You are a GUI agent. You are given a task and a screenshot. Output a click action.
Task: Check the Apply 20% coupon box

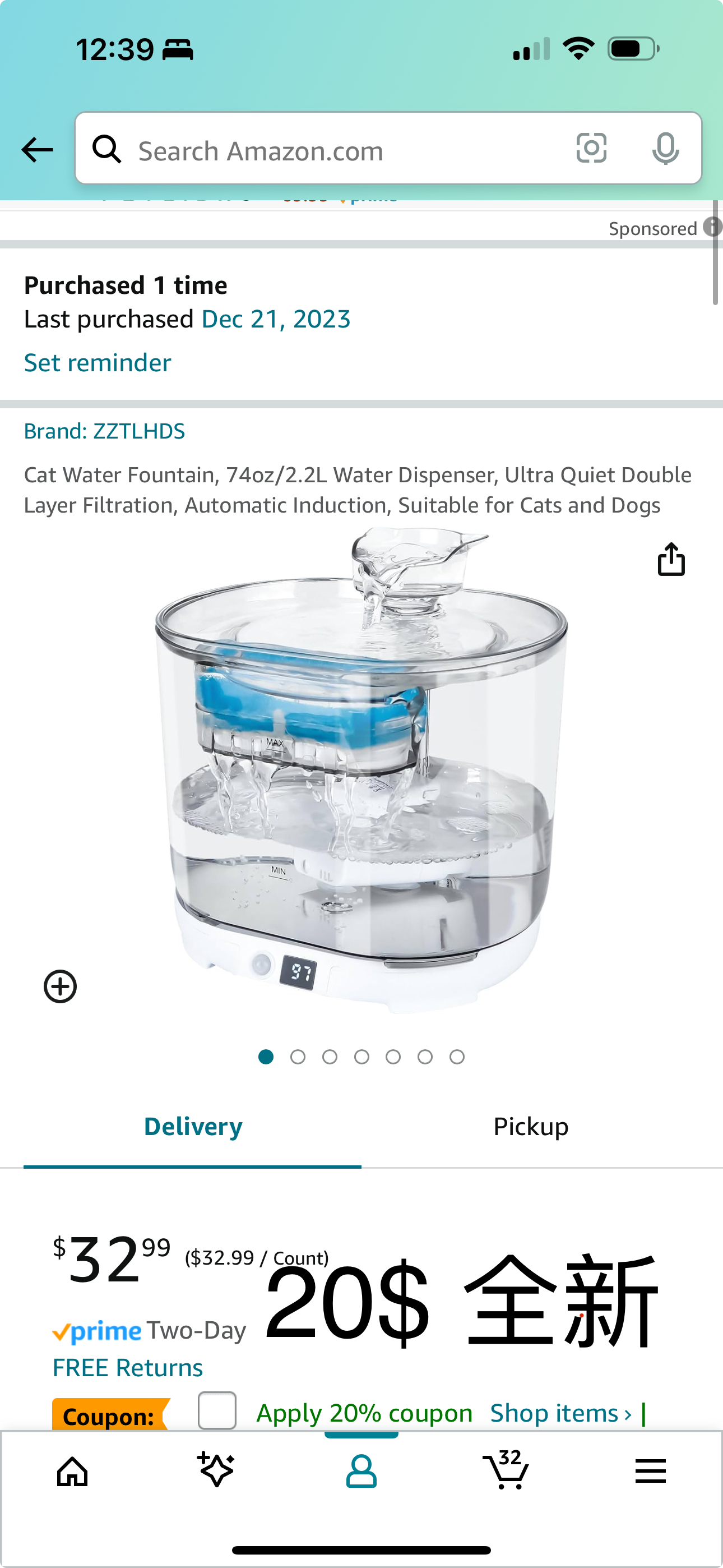217,1410
